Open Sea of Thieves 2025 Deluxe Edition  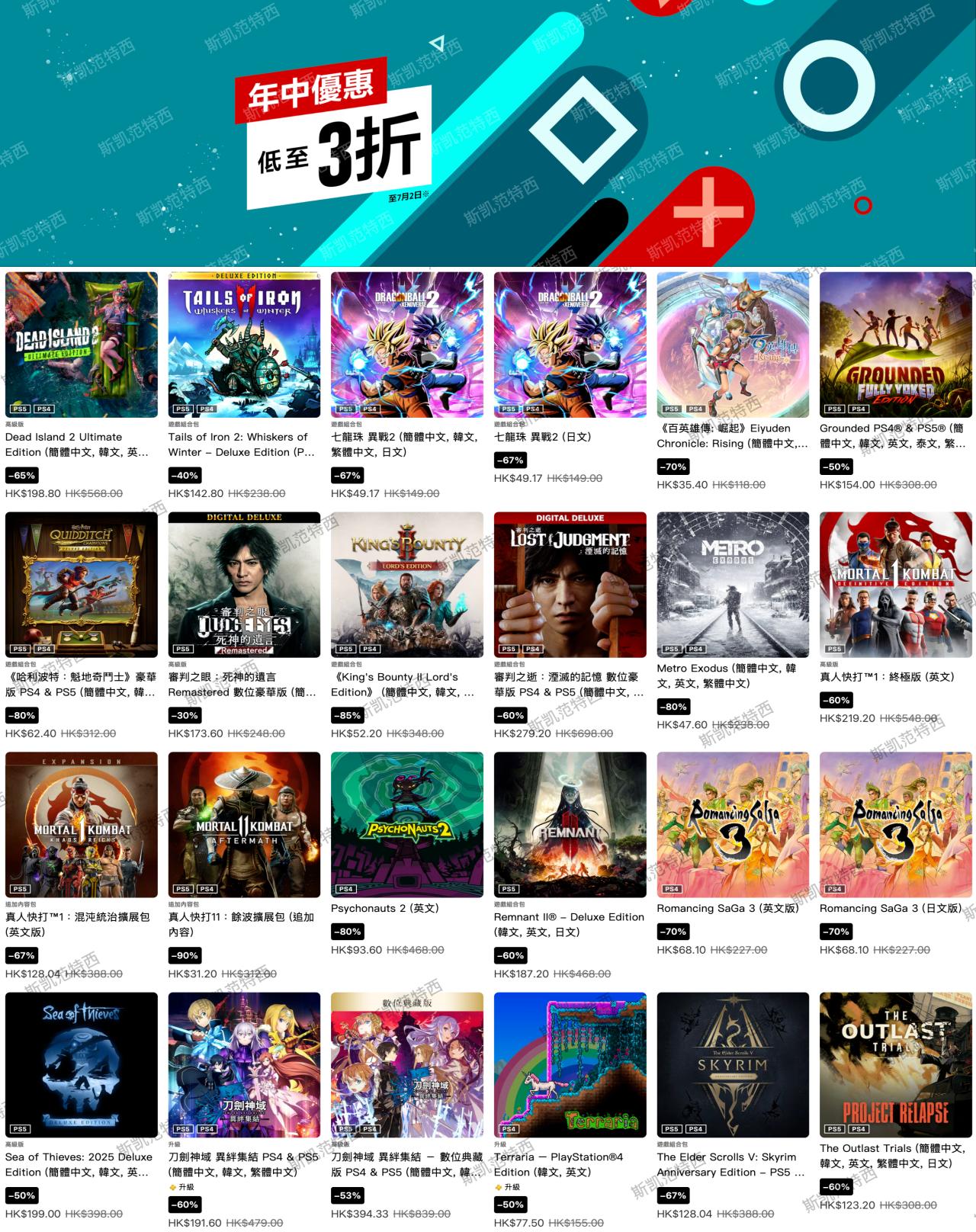(x=82, y=1065)
